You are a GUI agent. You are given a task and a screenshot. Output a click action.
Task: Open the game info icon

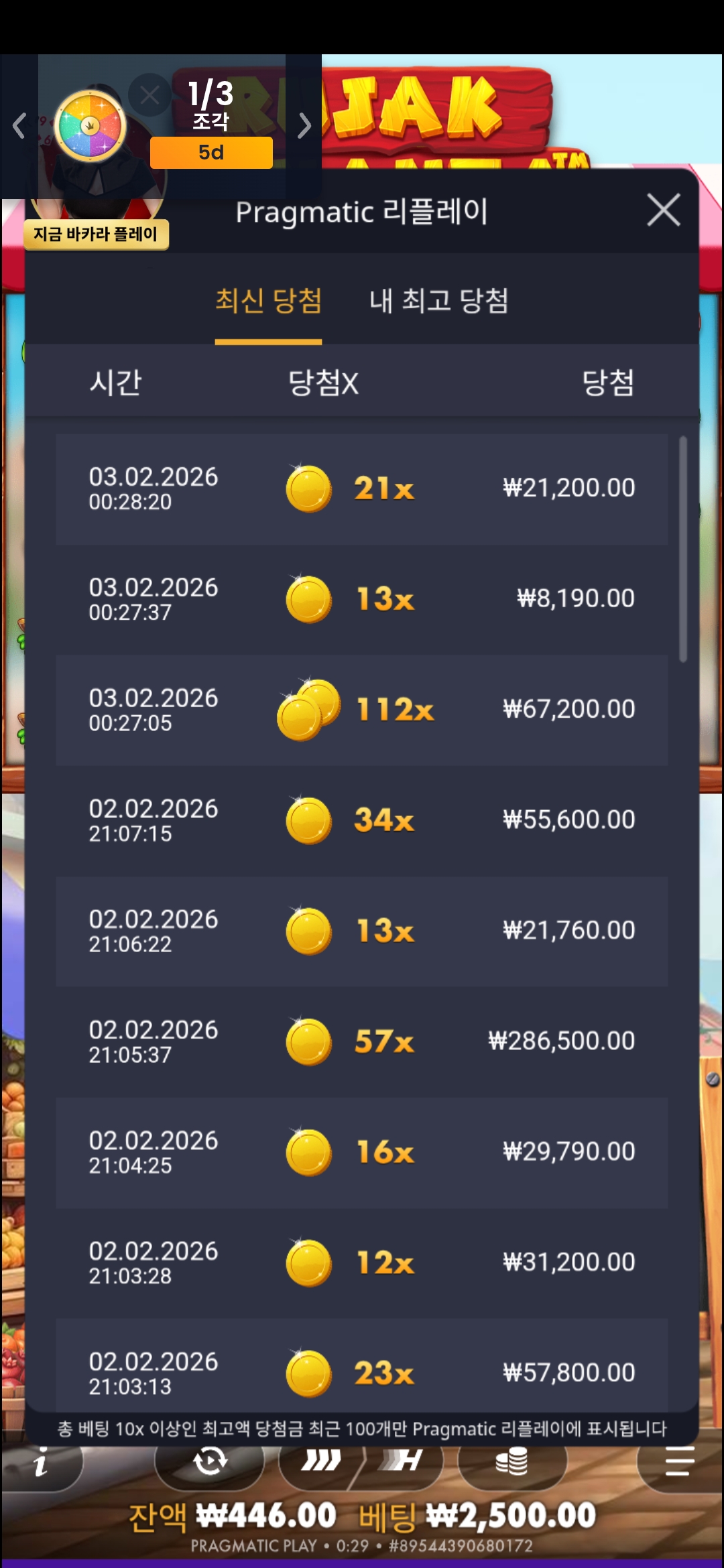[x=40, y=1462]
